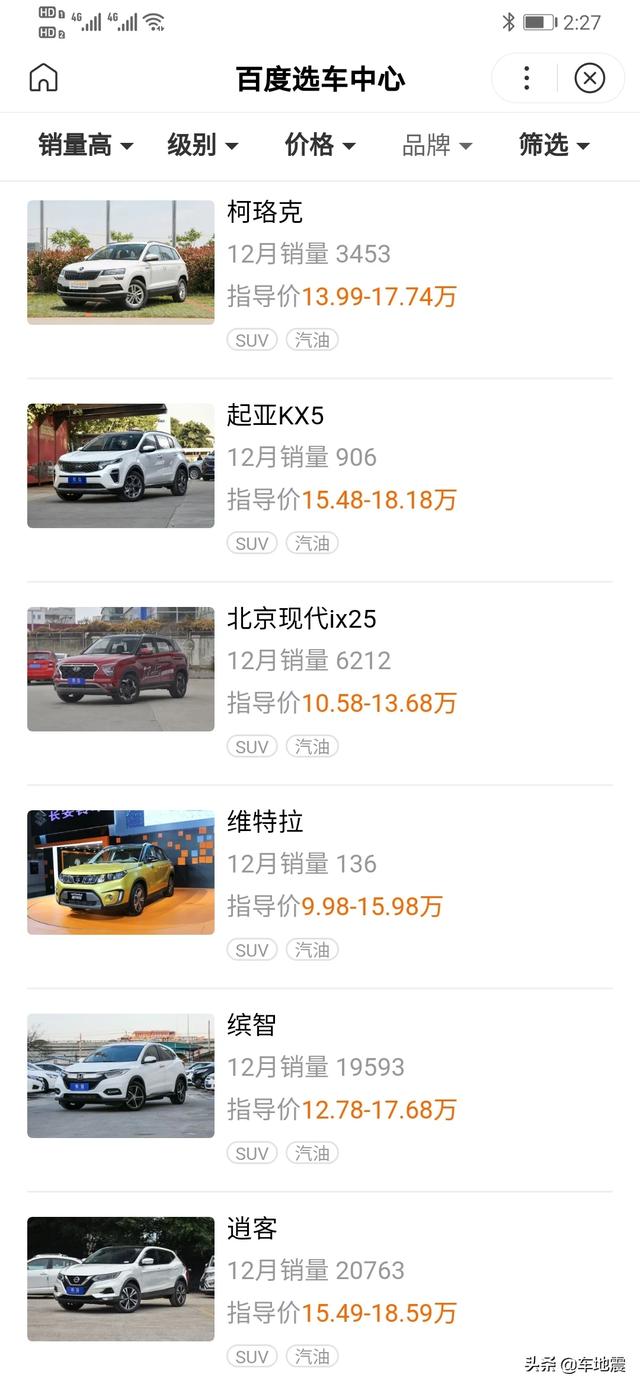Go to the home page icon
Image resolution: width=640 pixels, height=1387 pixels.
pos(44,78)
